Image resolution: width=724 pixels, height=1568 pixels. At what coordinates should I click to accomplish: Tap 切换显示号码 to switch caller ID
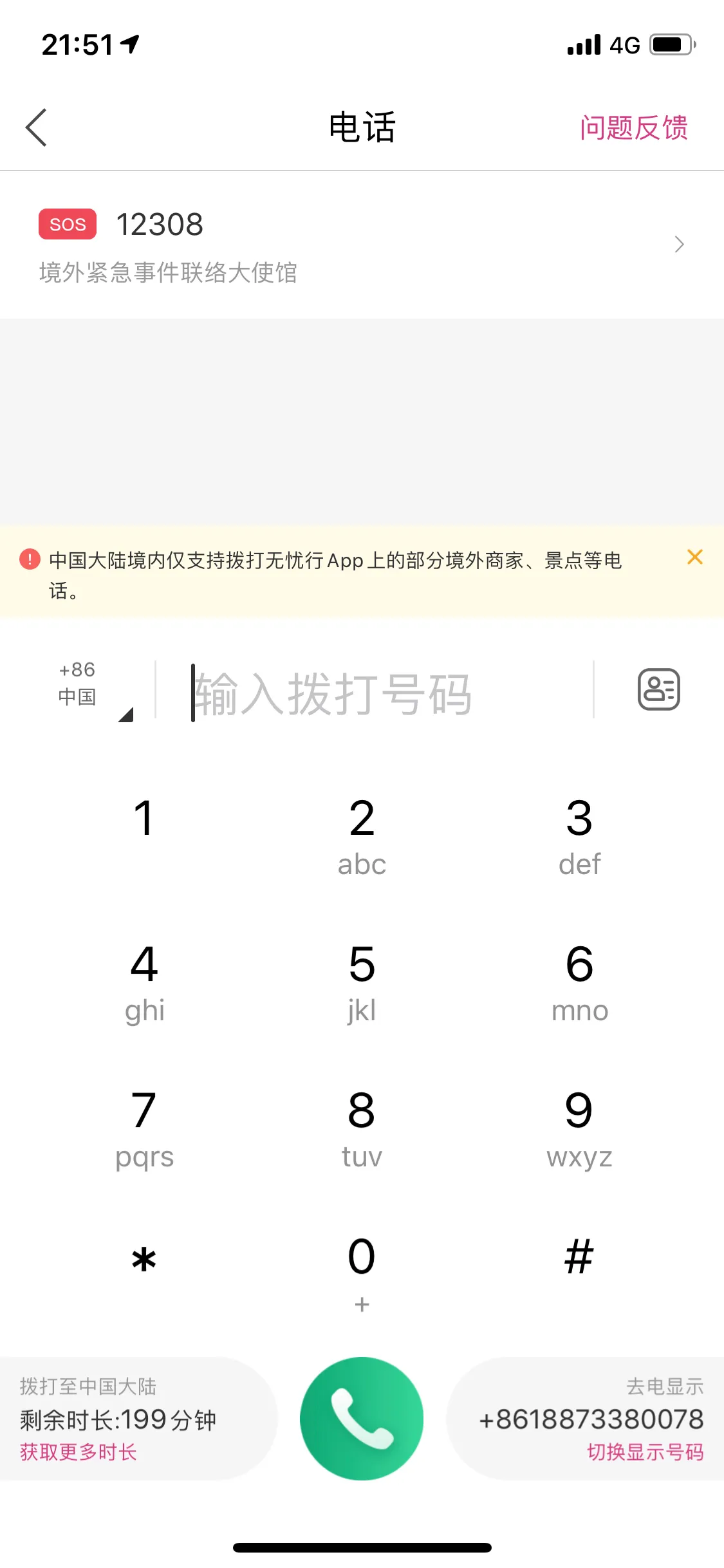[x=645, y=1451]
